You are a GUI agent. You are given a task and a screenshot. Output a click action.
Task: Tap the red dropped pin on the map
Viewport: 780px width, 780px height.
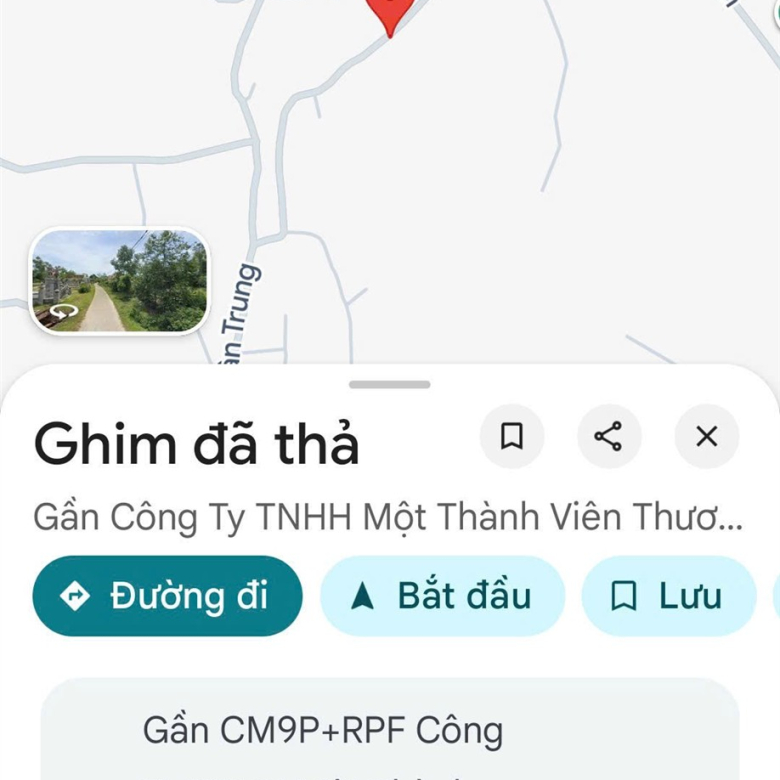(391, 14)
